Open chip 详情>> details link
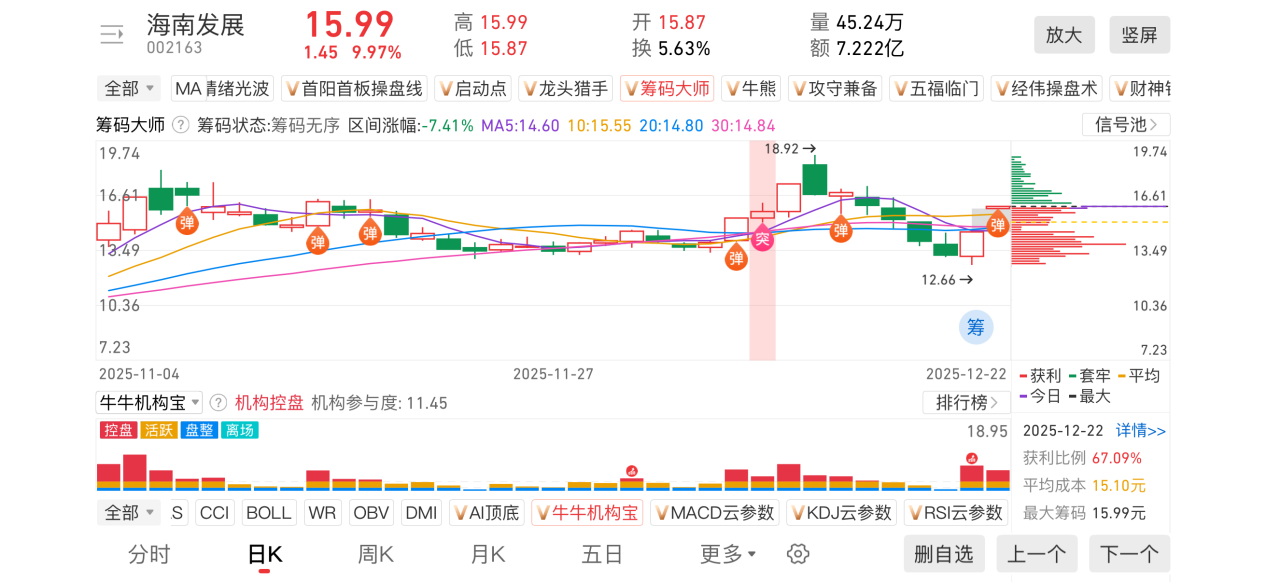The image size is (1266, 582). 1141,431
